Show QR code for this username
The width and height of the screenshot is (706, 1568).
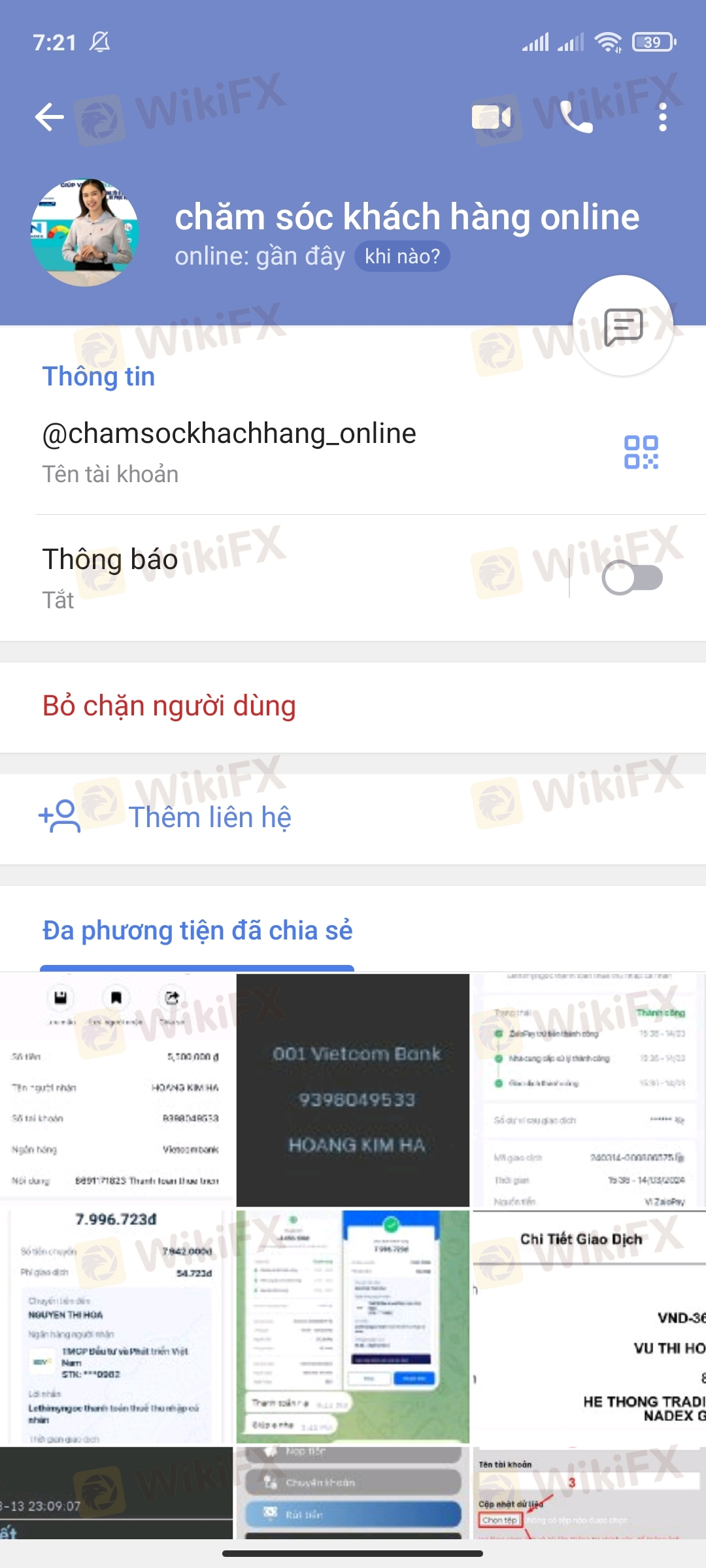coord(641,452)
